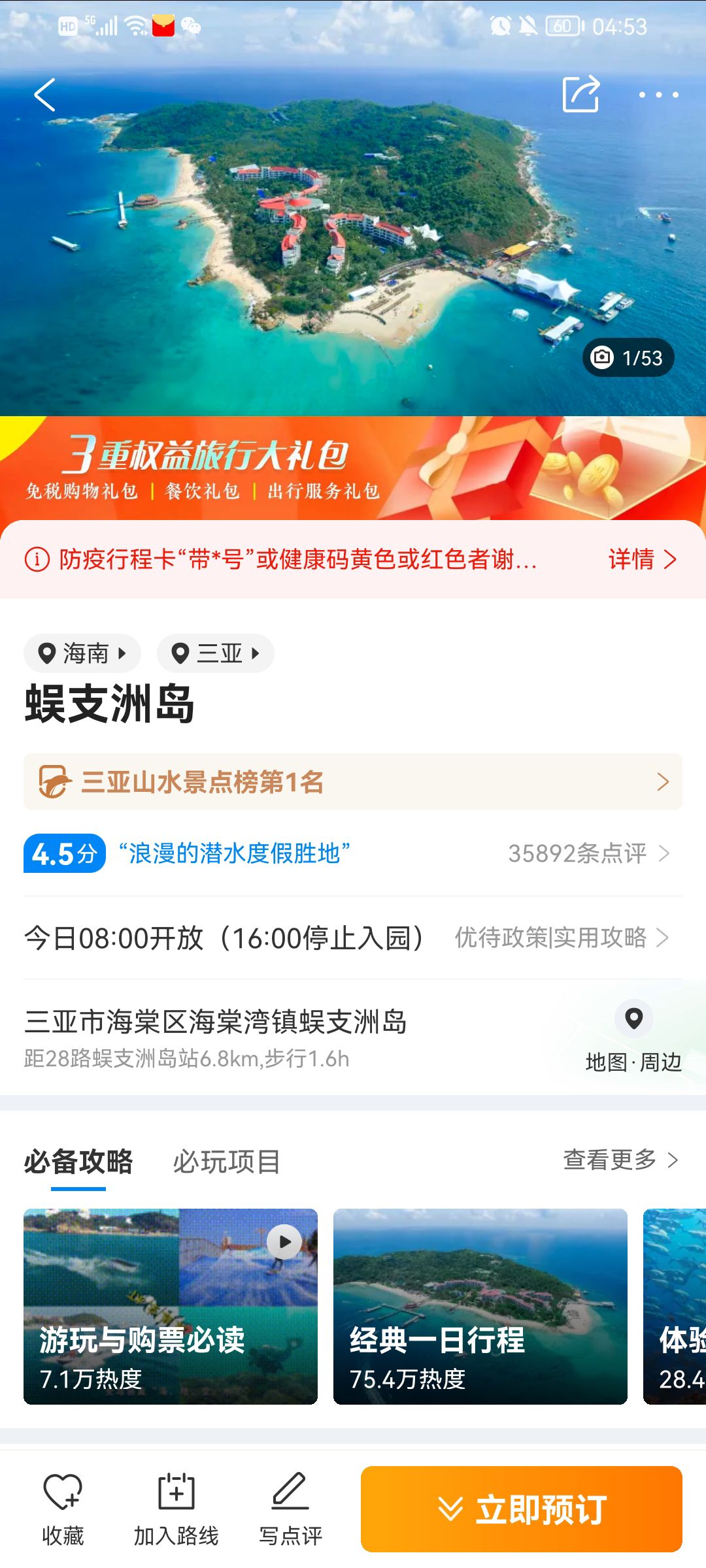706x1568 pixels.
Task: View 详情 of the epidemic prevention notice
Action: (x=642, y=559)
